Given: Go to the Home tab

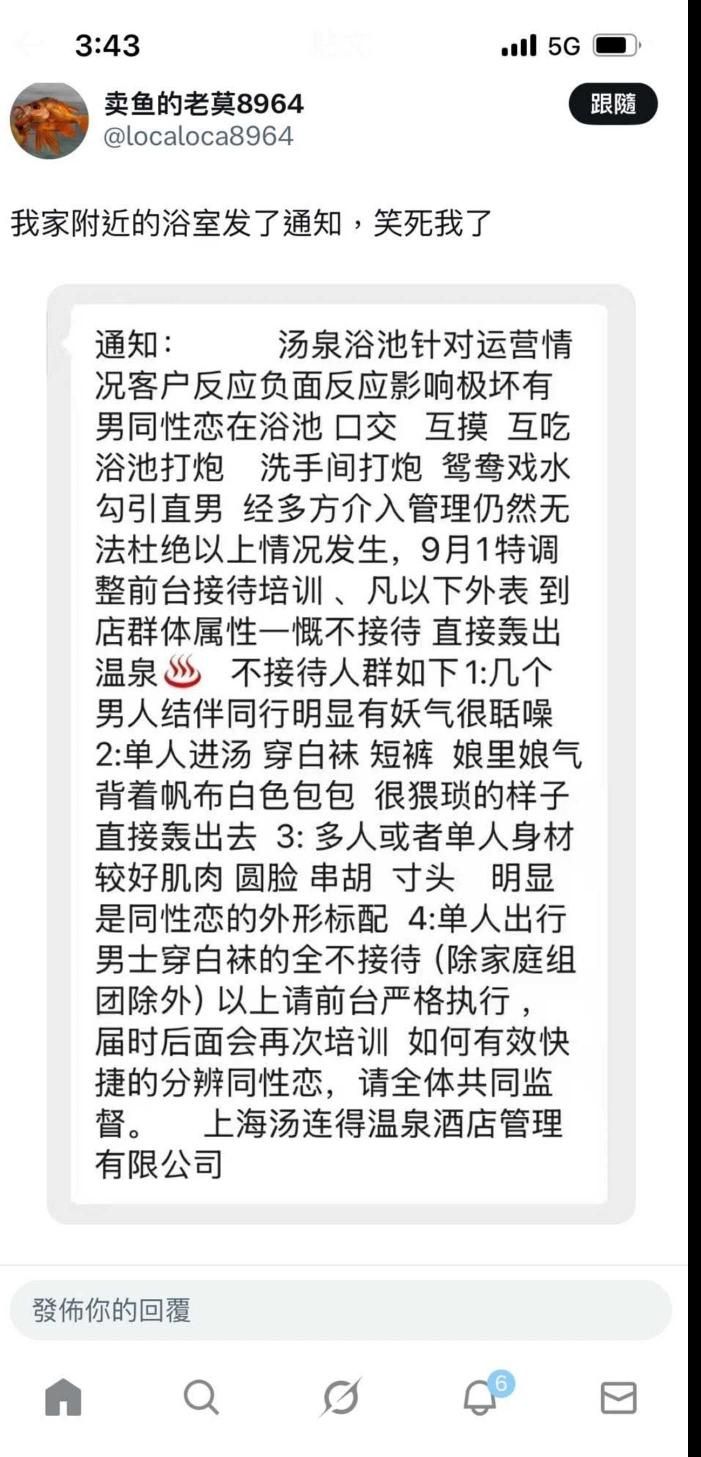Looking at the screenshot, I should point(63,1397).
